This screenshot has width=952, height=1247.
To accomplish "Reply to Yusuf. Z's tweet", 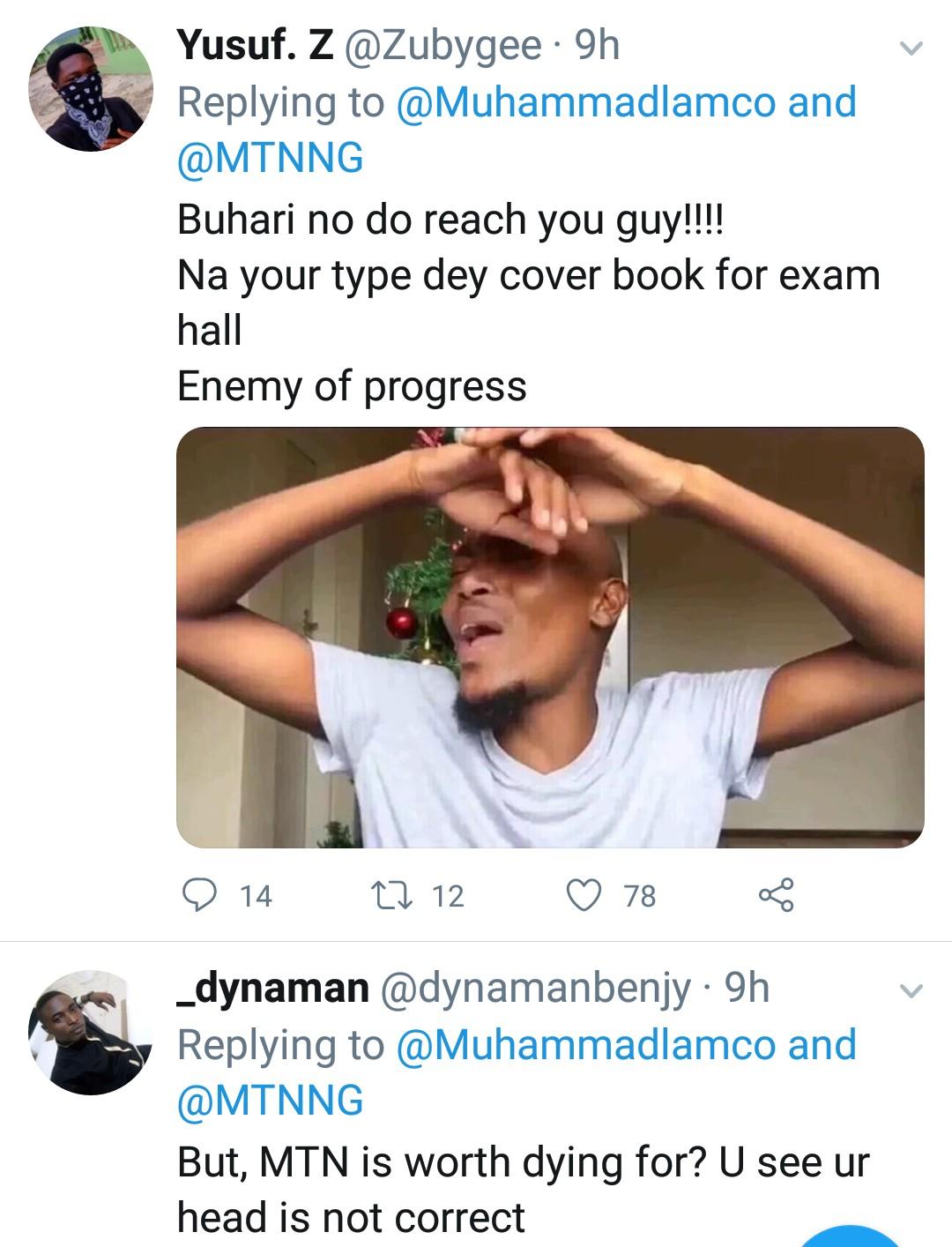I will (200, 895).
